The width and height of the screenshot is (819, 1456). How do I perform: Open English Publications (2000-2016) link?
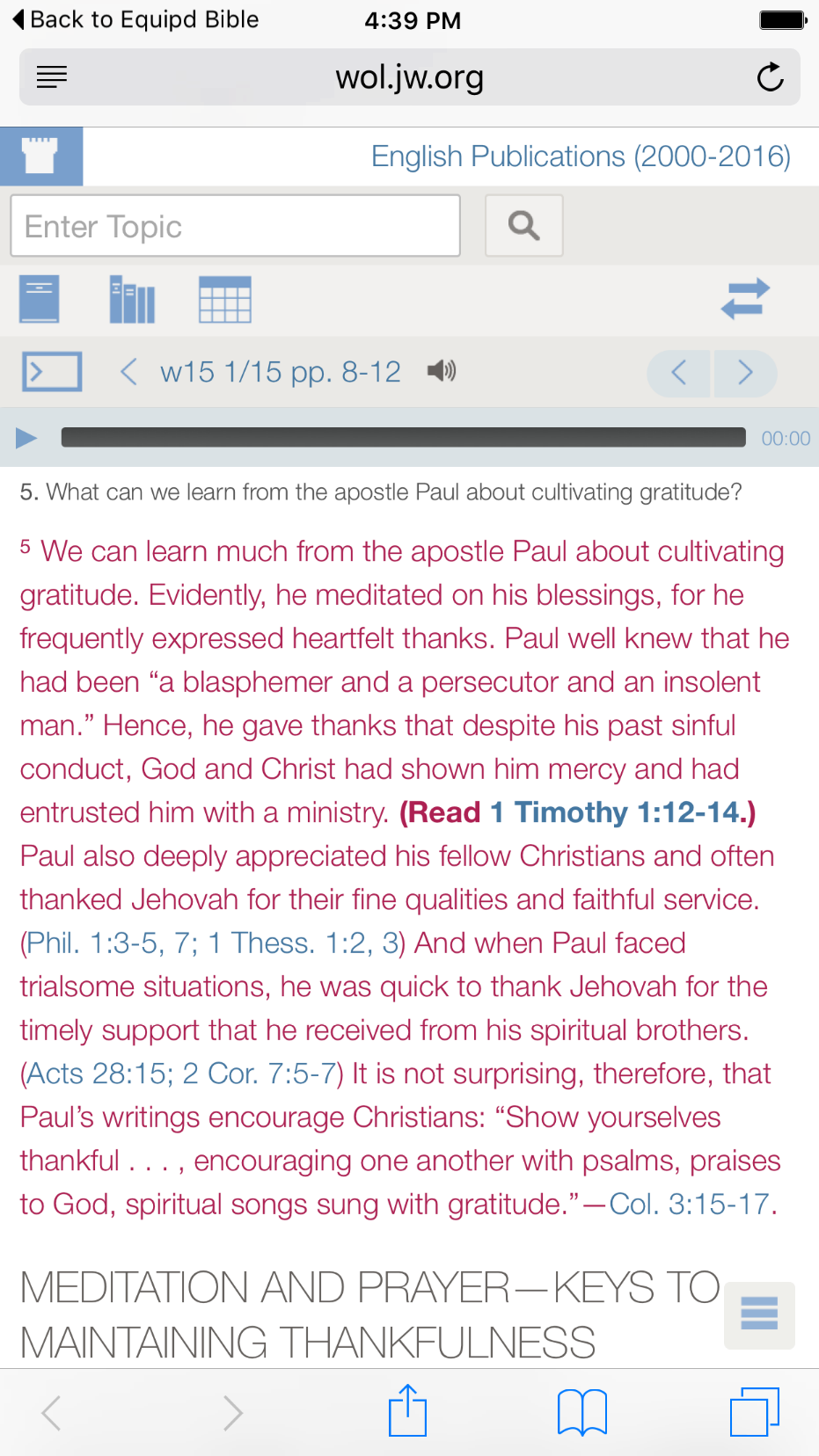tap(581, 157)
